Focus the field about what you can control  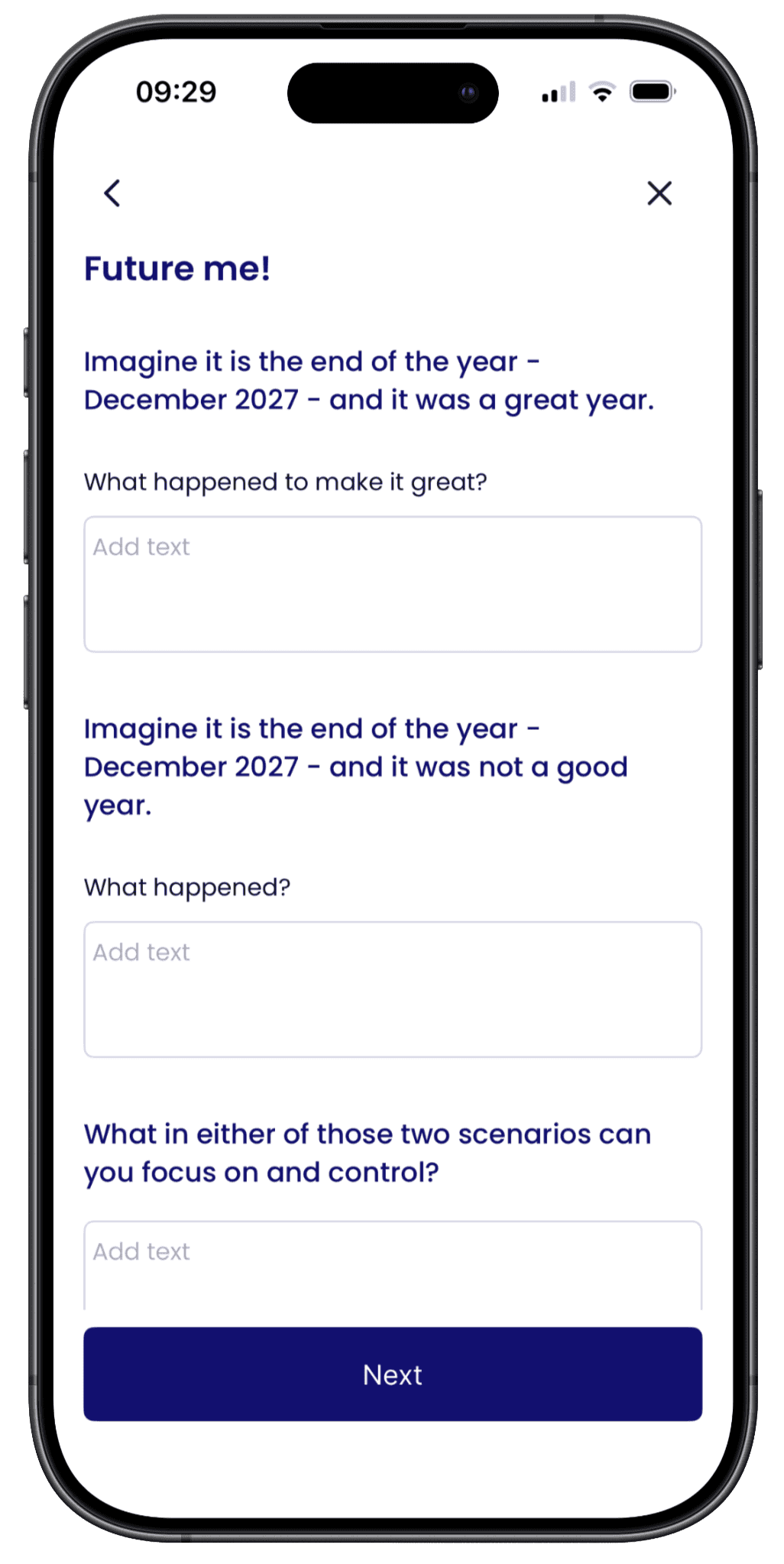[x=393, y=1265]
